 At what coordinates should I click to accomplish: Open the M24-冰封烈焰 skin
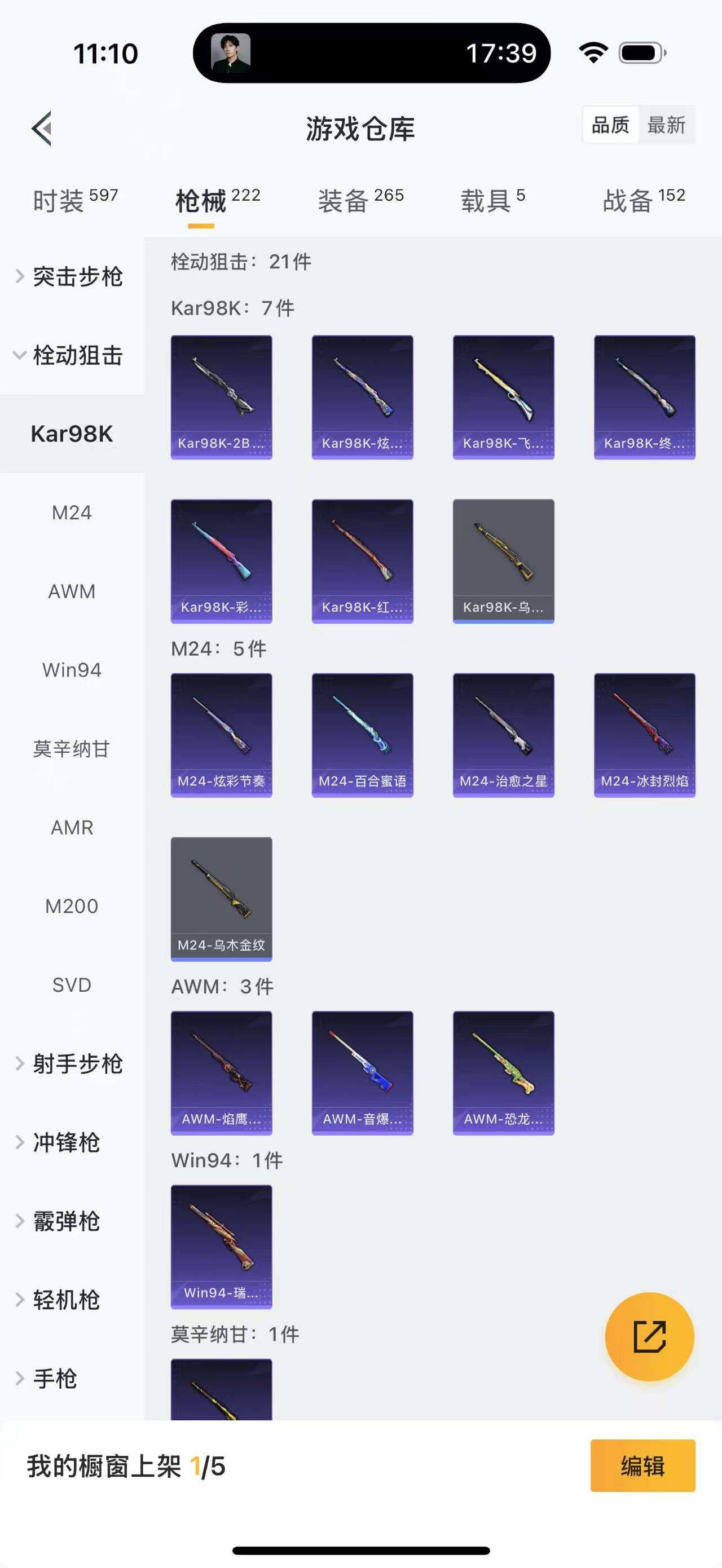click(x=645, y=732)
